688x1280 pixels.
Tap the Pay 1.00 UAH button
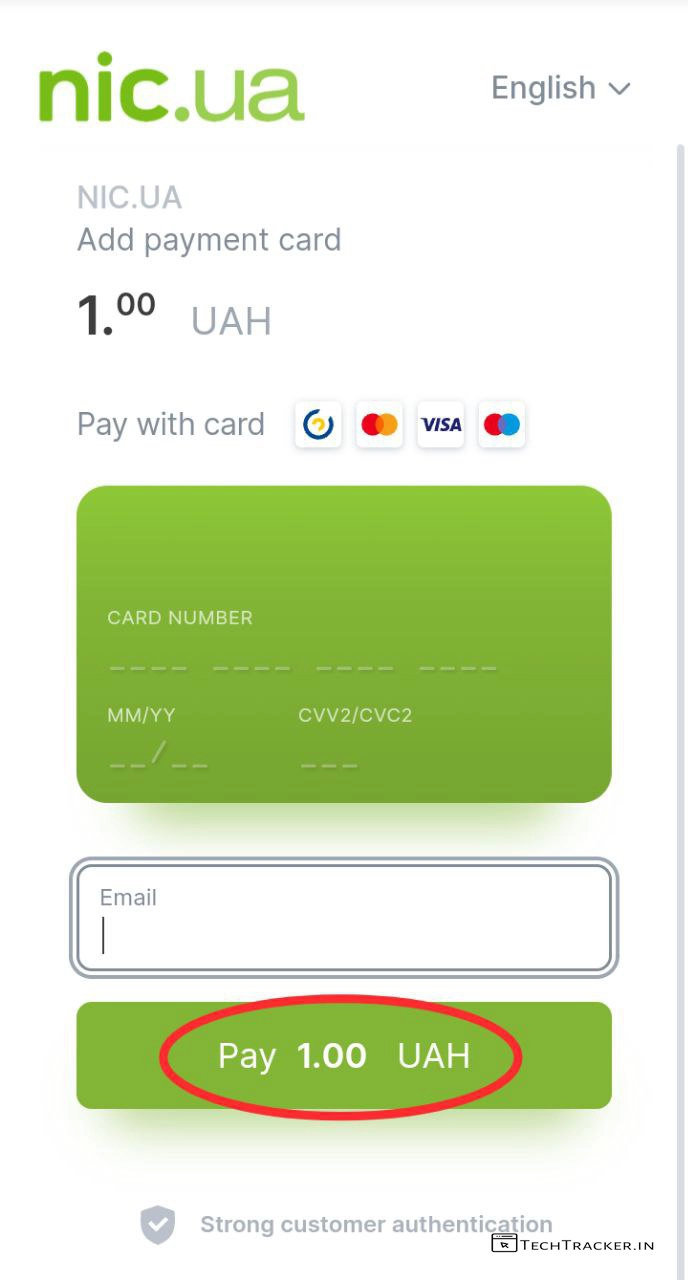[x=343, y=1056]
